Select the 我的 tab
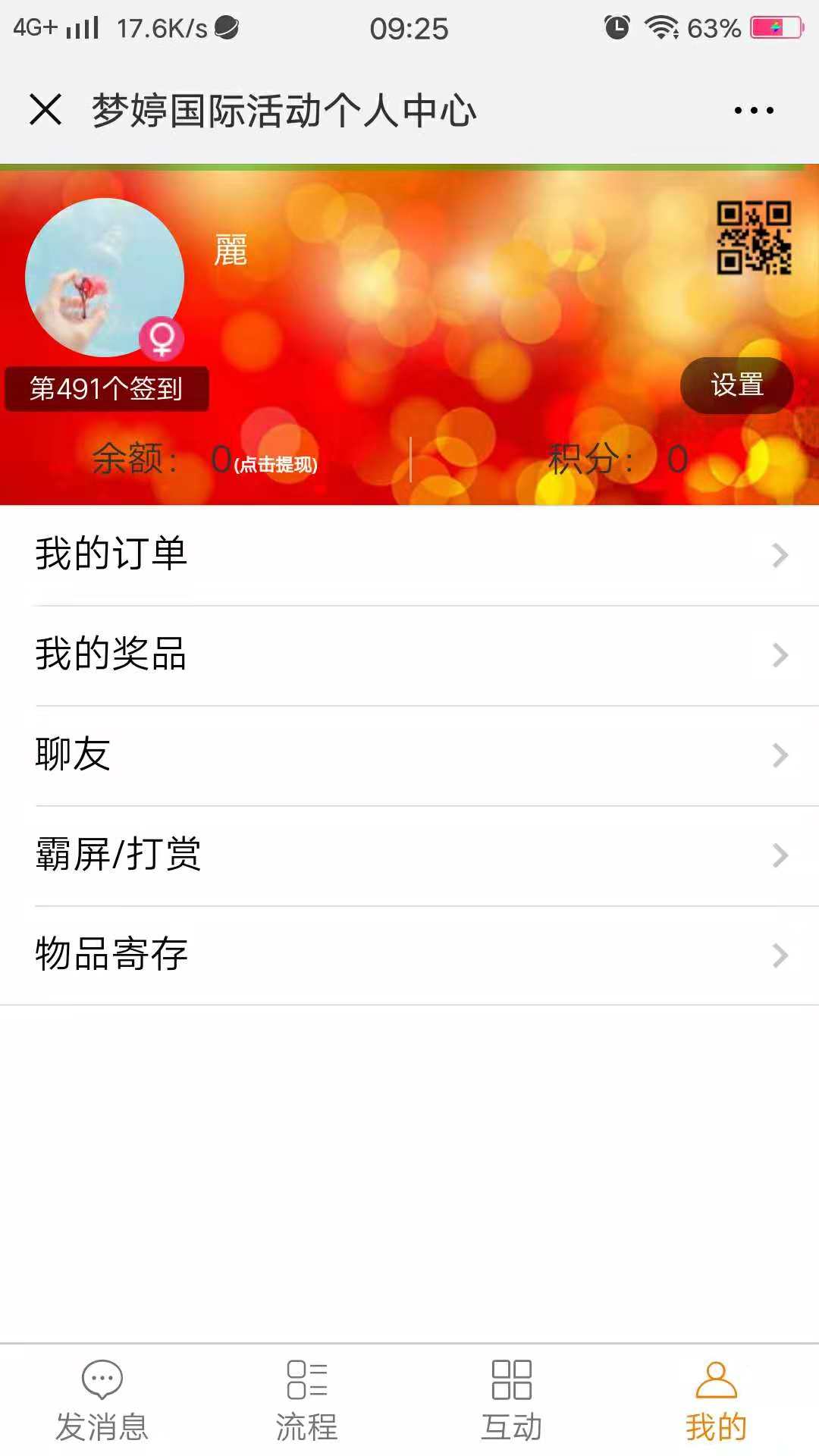 (716, 1401)
